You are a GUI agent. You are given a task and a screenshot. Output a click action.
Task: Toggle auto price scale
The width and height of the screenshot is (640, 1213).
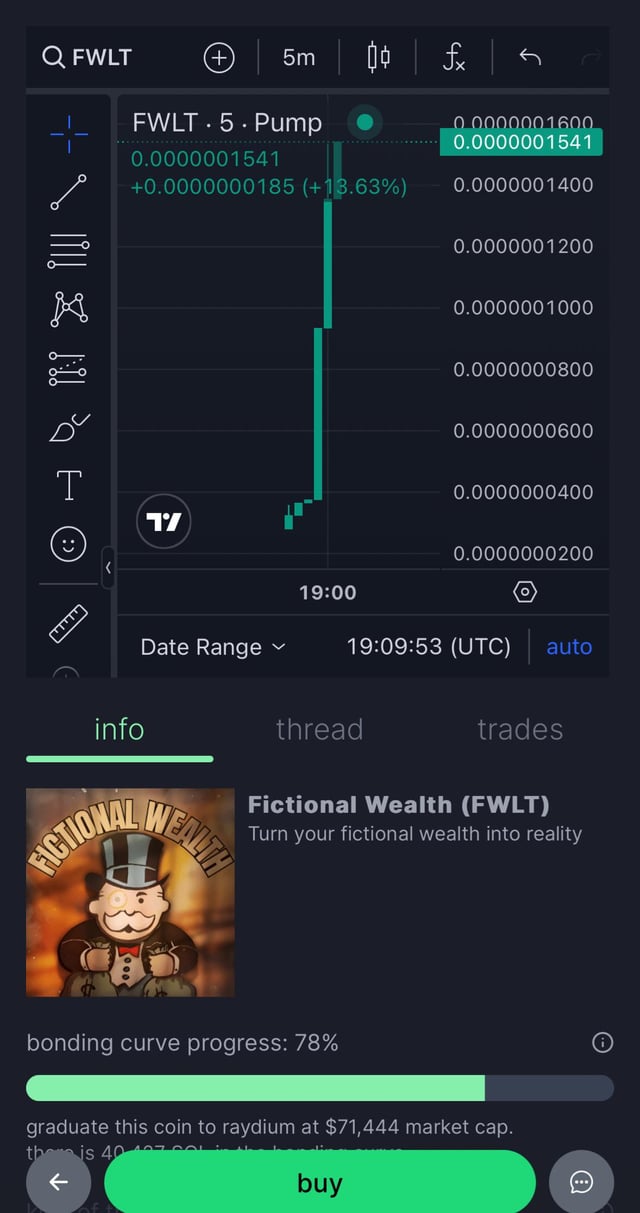coord(569,647)
